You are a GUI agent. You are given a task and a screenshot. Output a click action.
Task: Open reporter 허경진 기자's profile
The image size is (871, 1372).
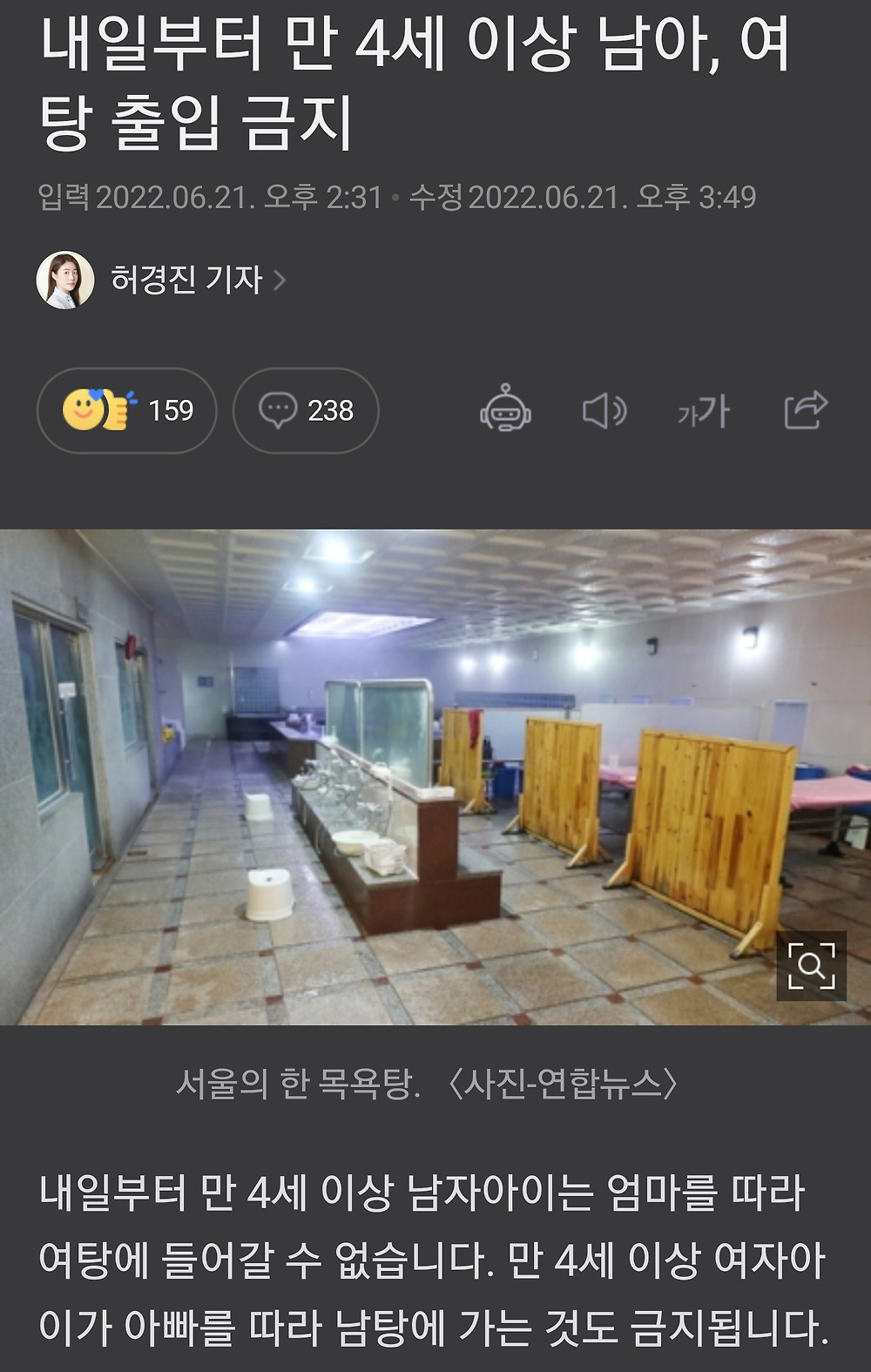[x=186, y=280]
